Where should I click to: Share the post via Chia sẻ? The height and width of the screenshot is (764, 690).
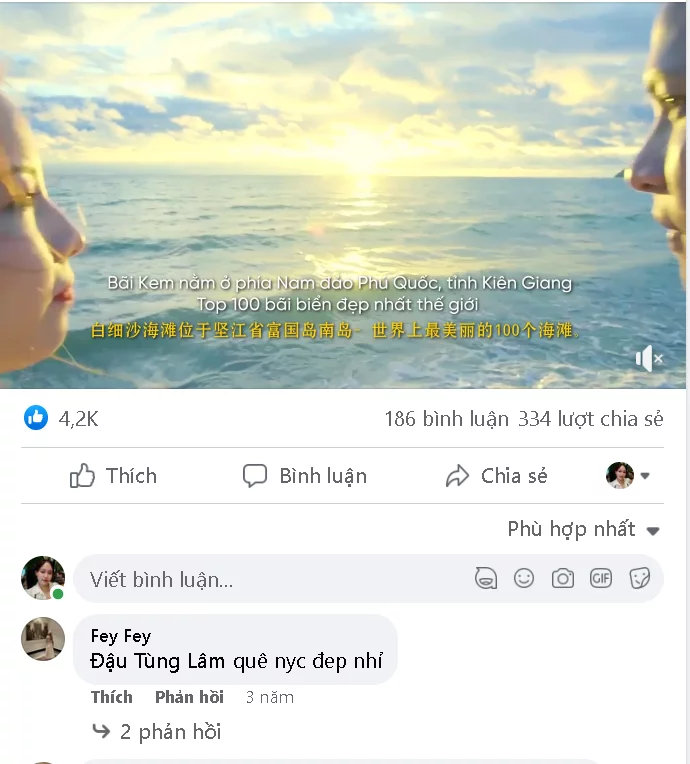click(497, 476)
